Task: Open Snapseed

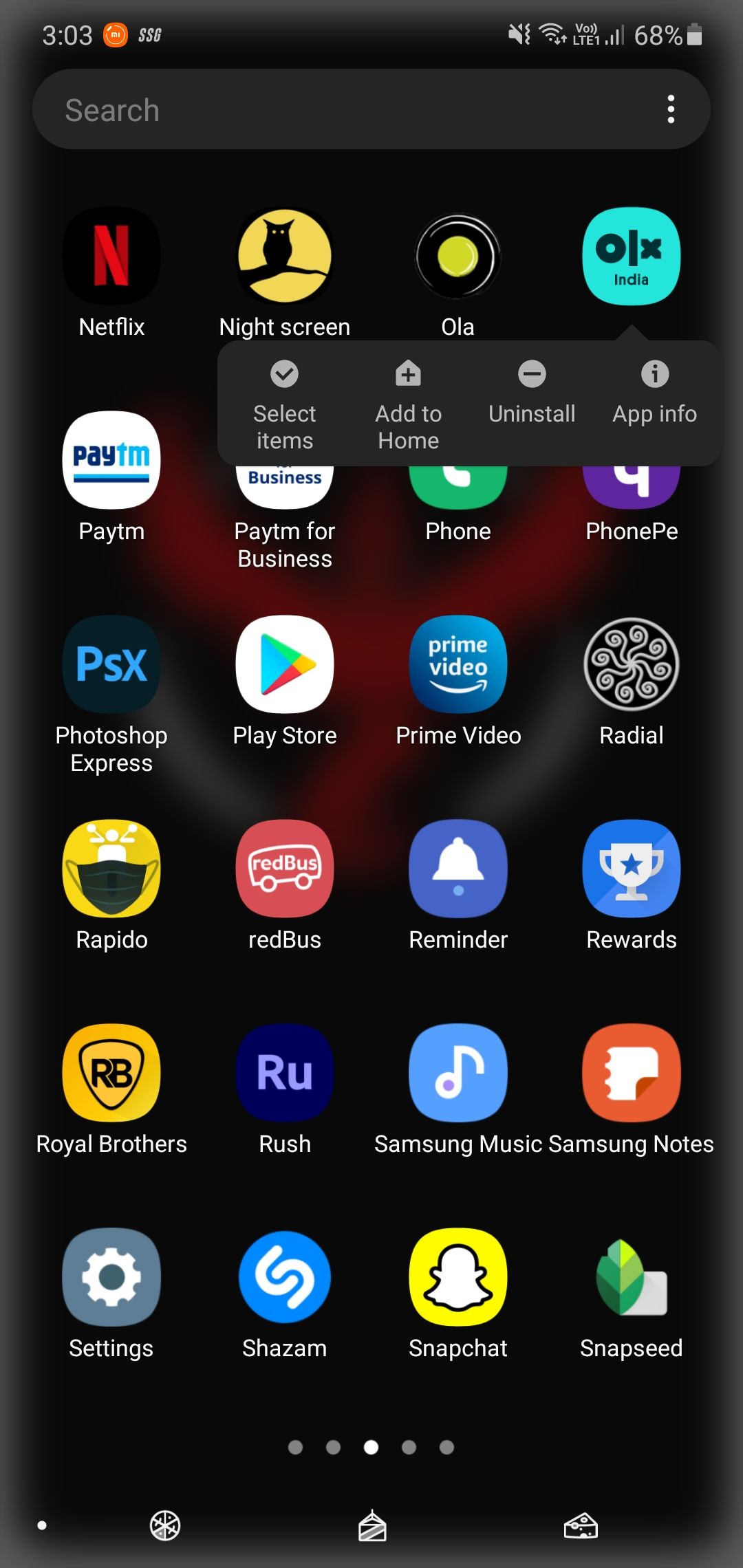Action: 631,1277
